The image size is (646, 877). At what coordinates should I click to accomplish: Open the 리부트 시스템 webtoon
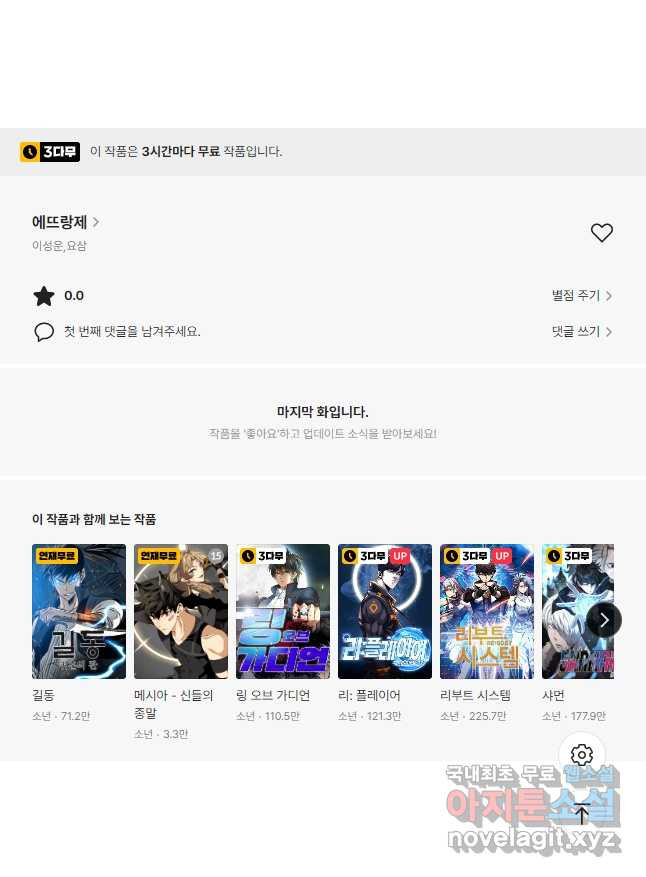(x=487, y=611)
